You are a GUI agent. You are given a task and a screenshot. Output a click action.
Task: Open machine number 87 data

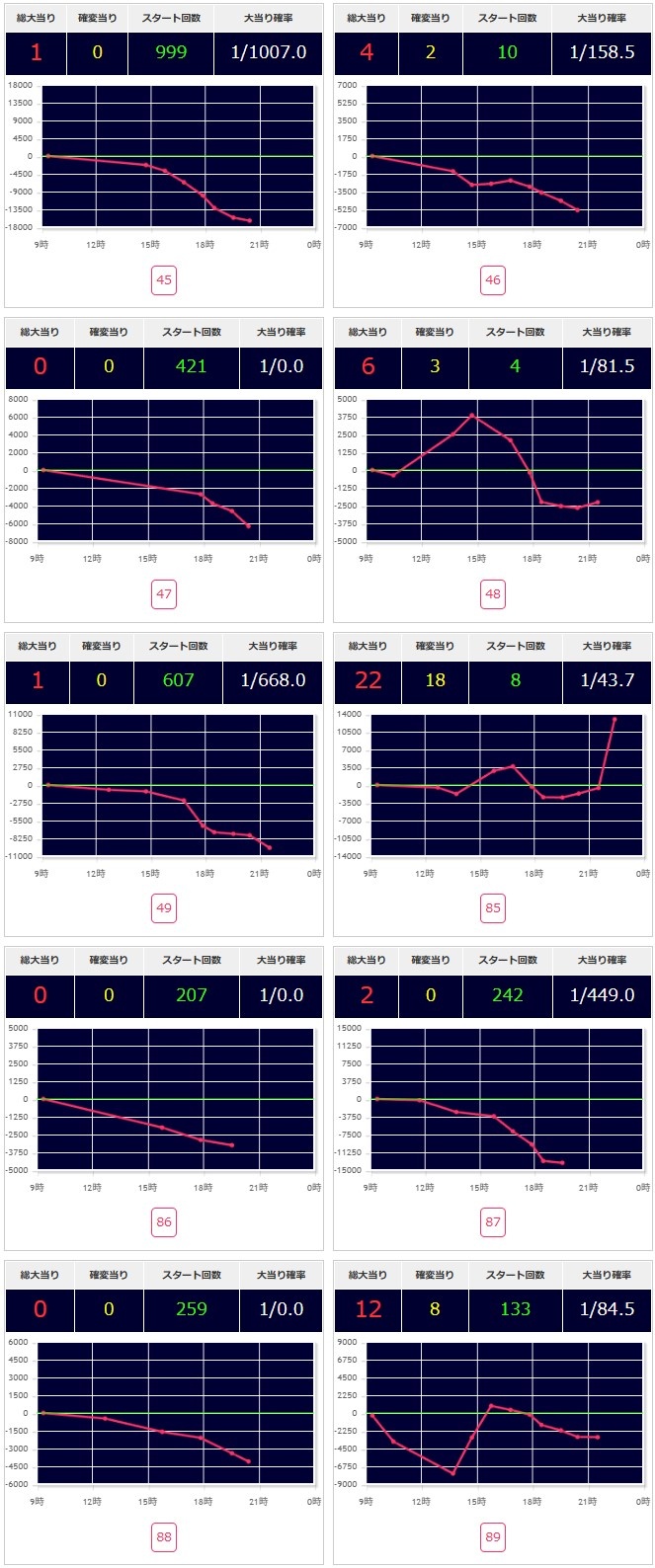click(x=492, y=1222)
